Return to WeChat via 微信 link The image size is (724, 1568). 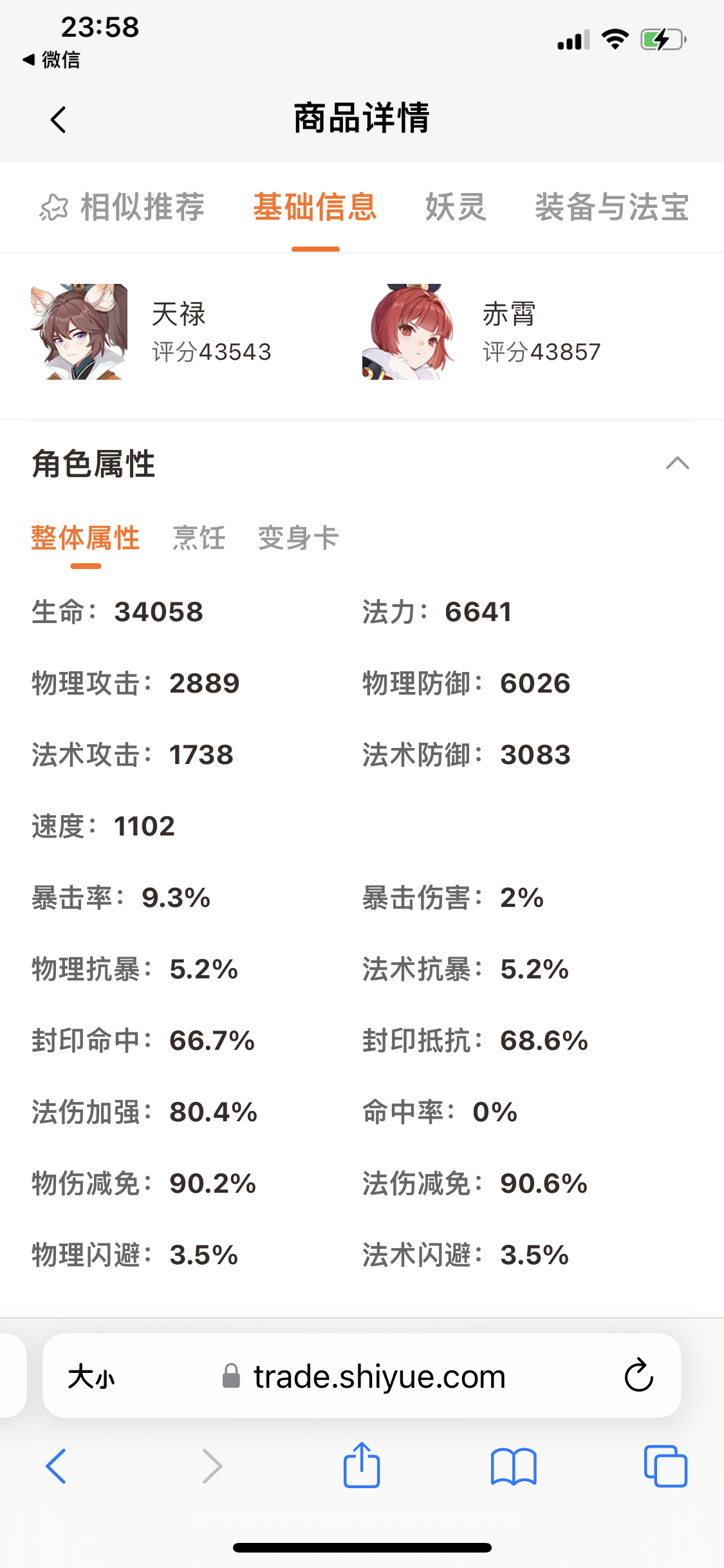[x=51, y=60]
